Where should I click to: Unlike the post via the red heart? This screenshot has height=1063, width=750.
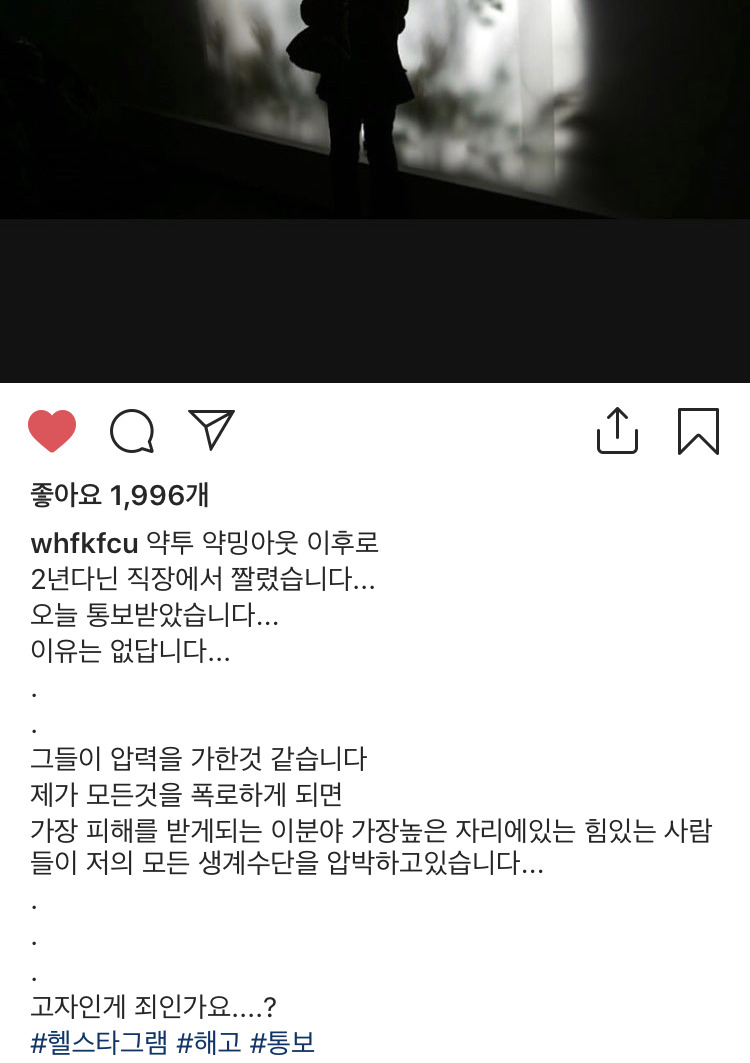[x=52, y=431]
